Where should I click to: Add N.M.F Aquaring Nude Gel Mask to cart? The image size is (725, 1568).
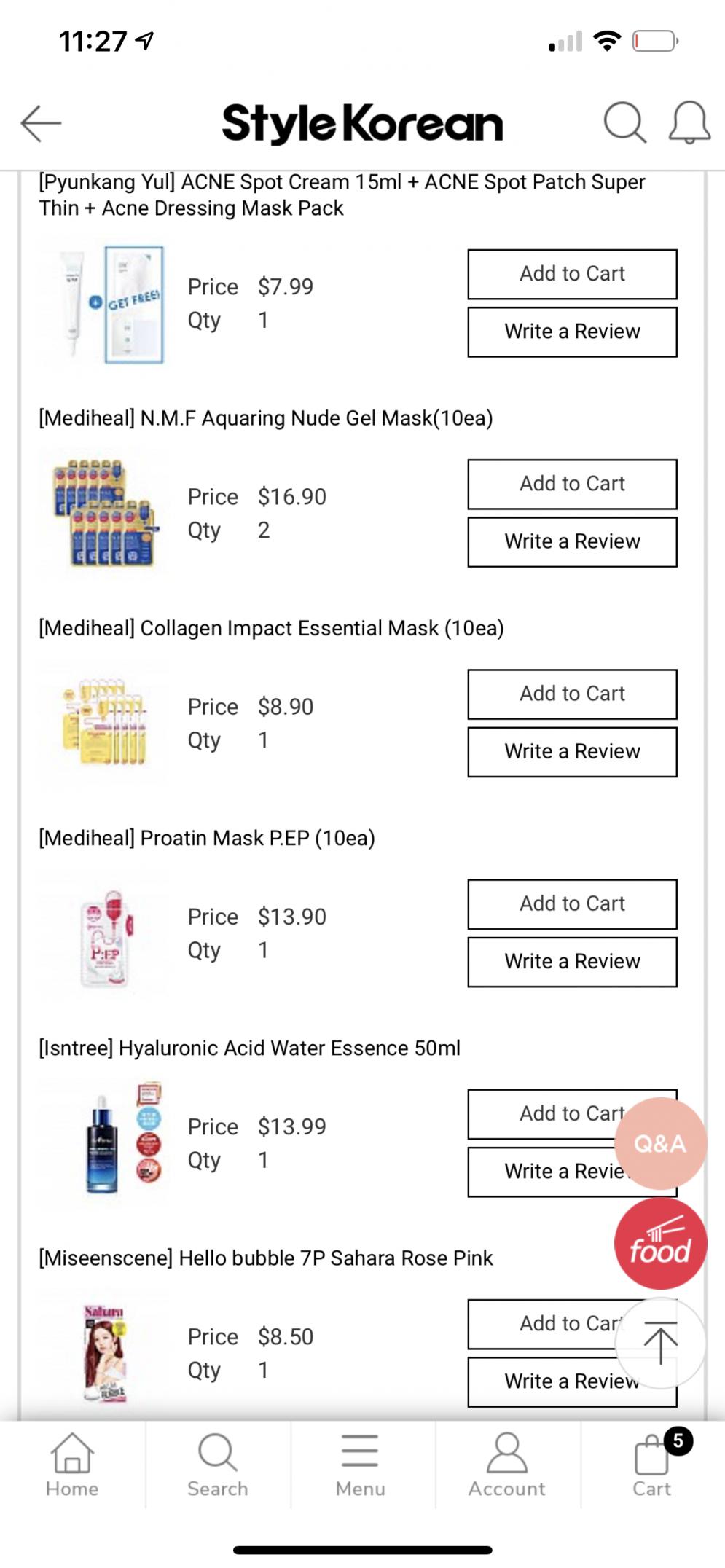[572, 484]
